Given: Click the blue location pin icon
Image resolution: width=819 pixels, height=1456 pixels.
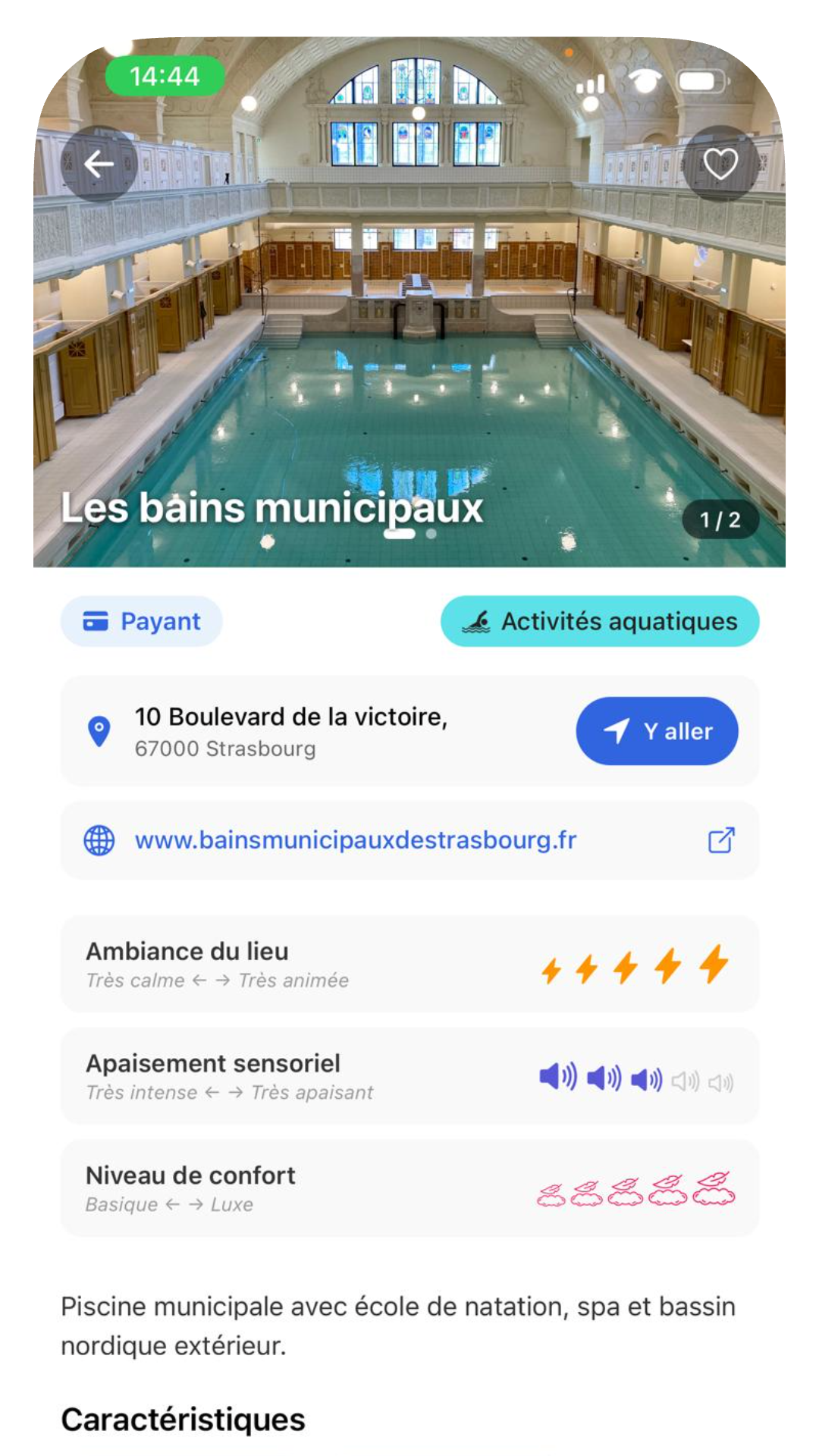Looking at the screenshot, I should point(99,730).
